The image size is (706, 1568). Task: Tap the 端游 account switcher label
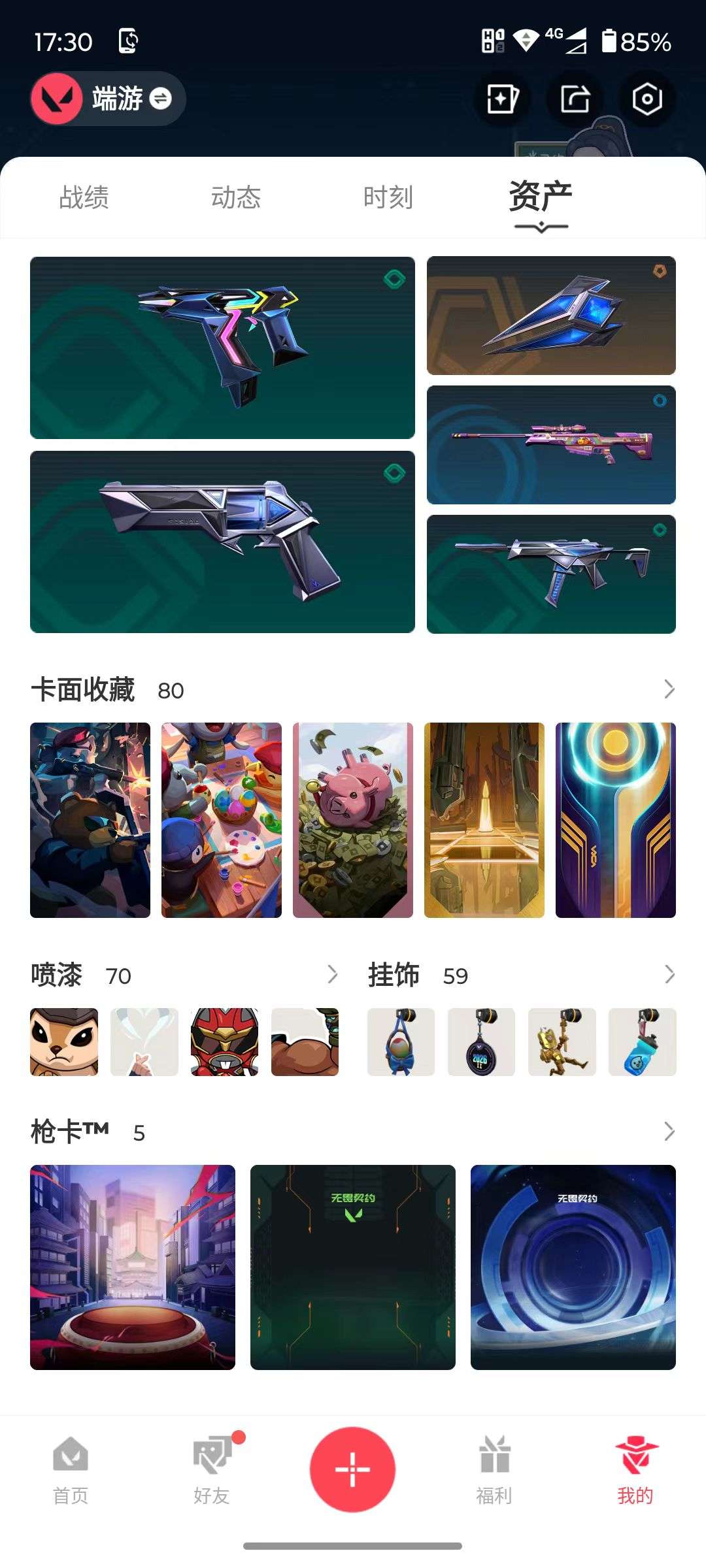click(118, 98)
